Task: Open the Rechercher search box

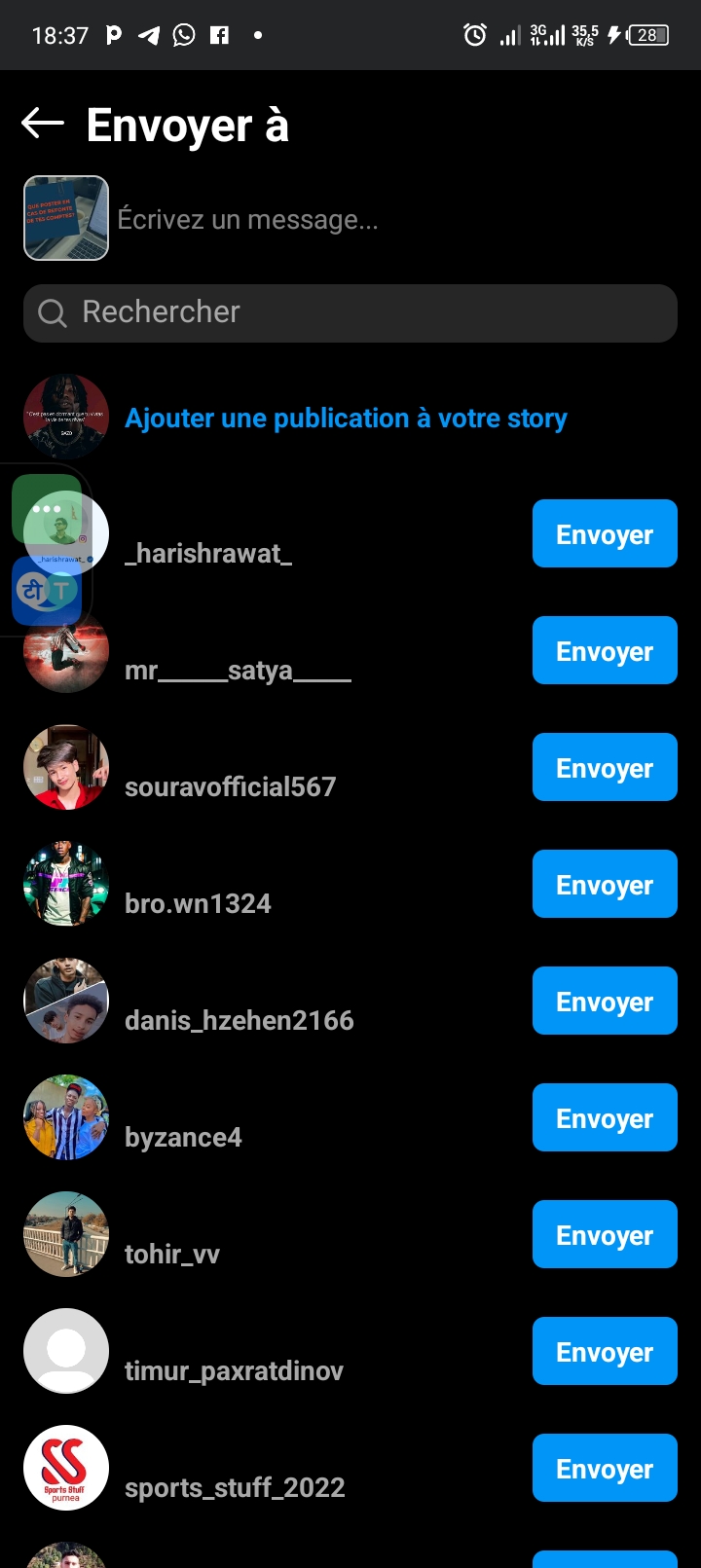Action: [350, 312]
